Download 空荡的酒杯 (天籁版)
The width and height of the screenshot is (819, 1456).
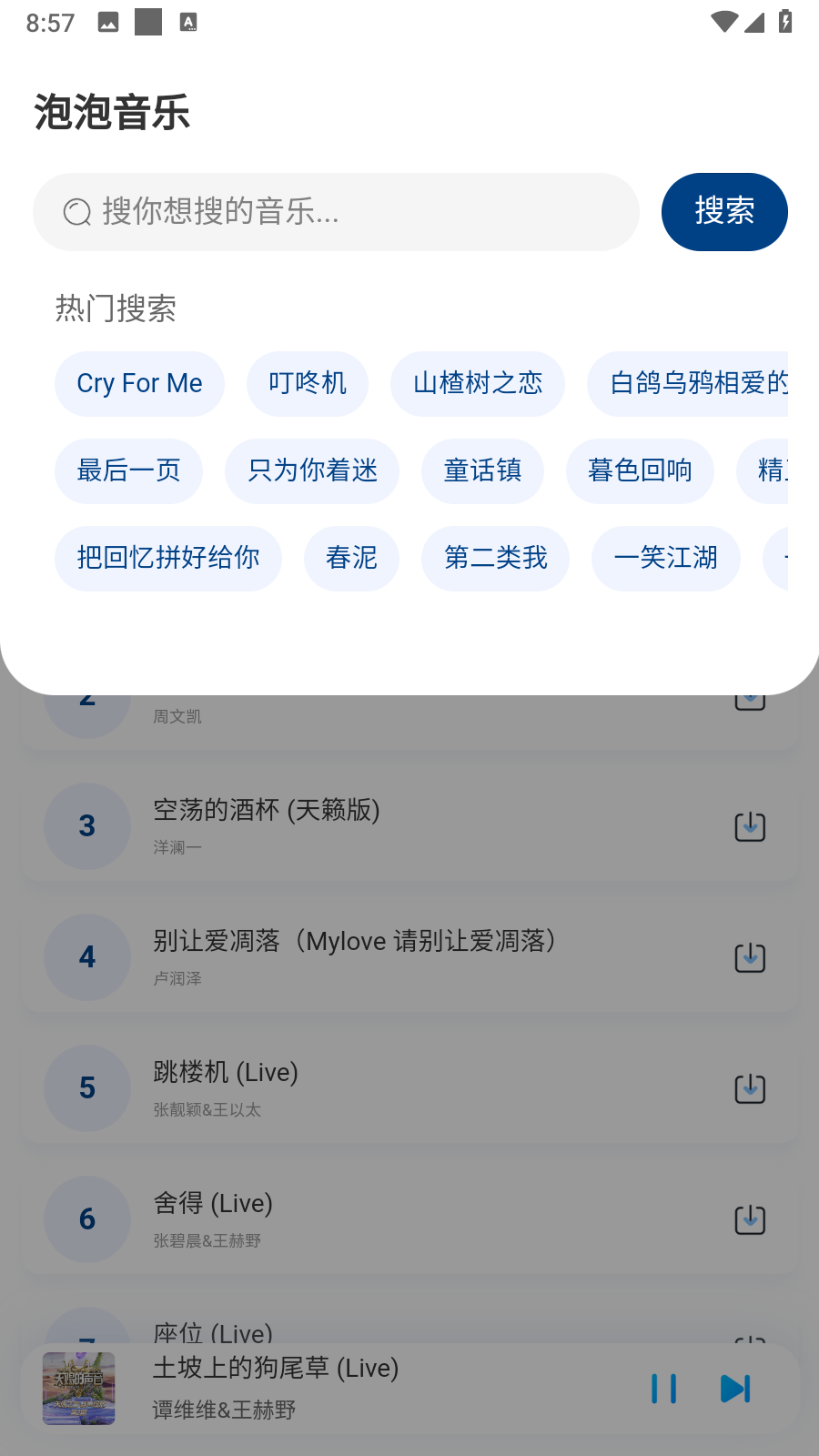pos(750,826)
